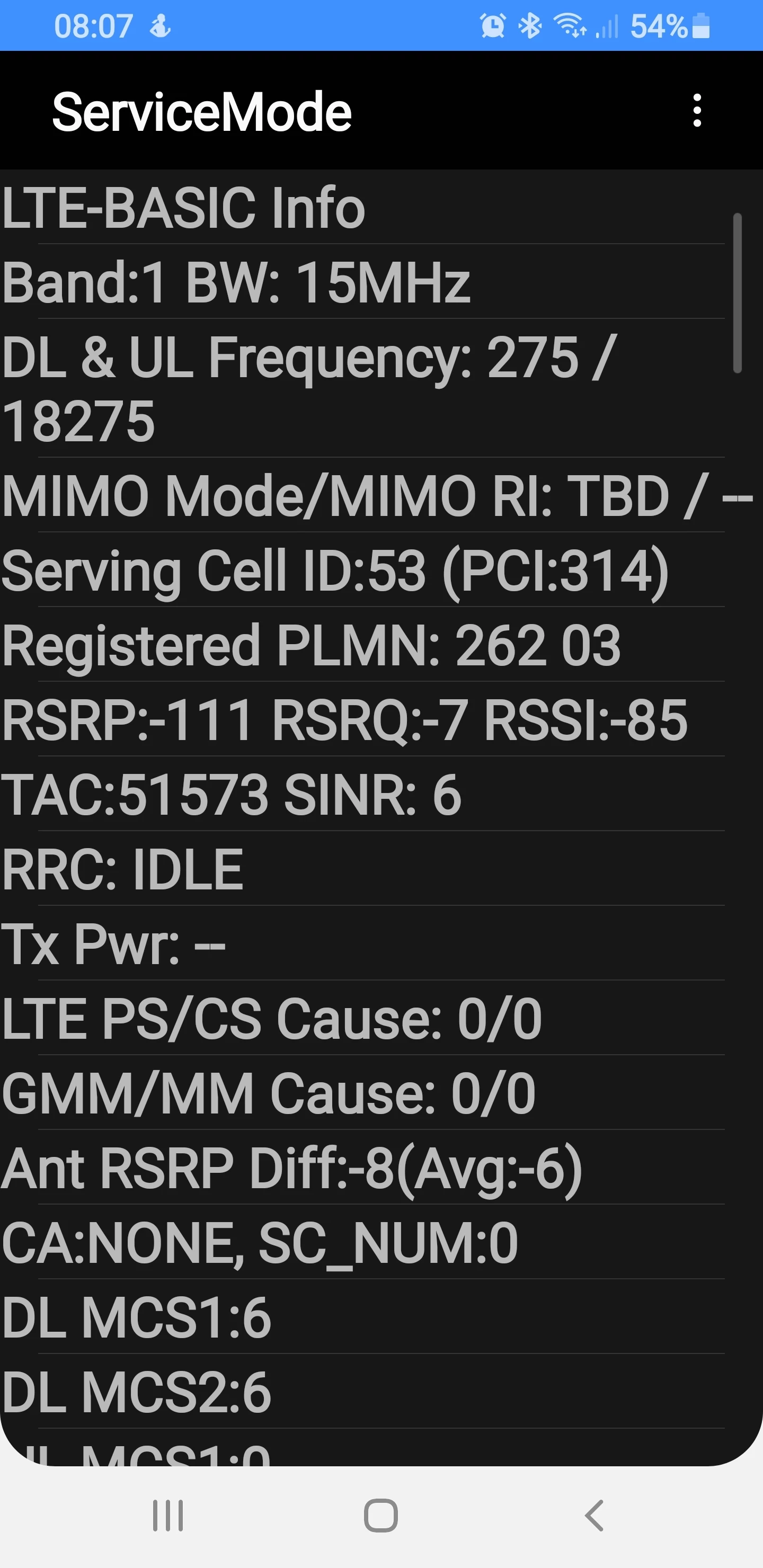Return to the home screen
The height and width of the screenshot is (1568, 763).
point(380,1515)
